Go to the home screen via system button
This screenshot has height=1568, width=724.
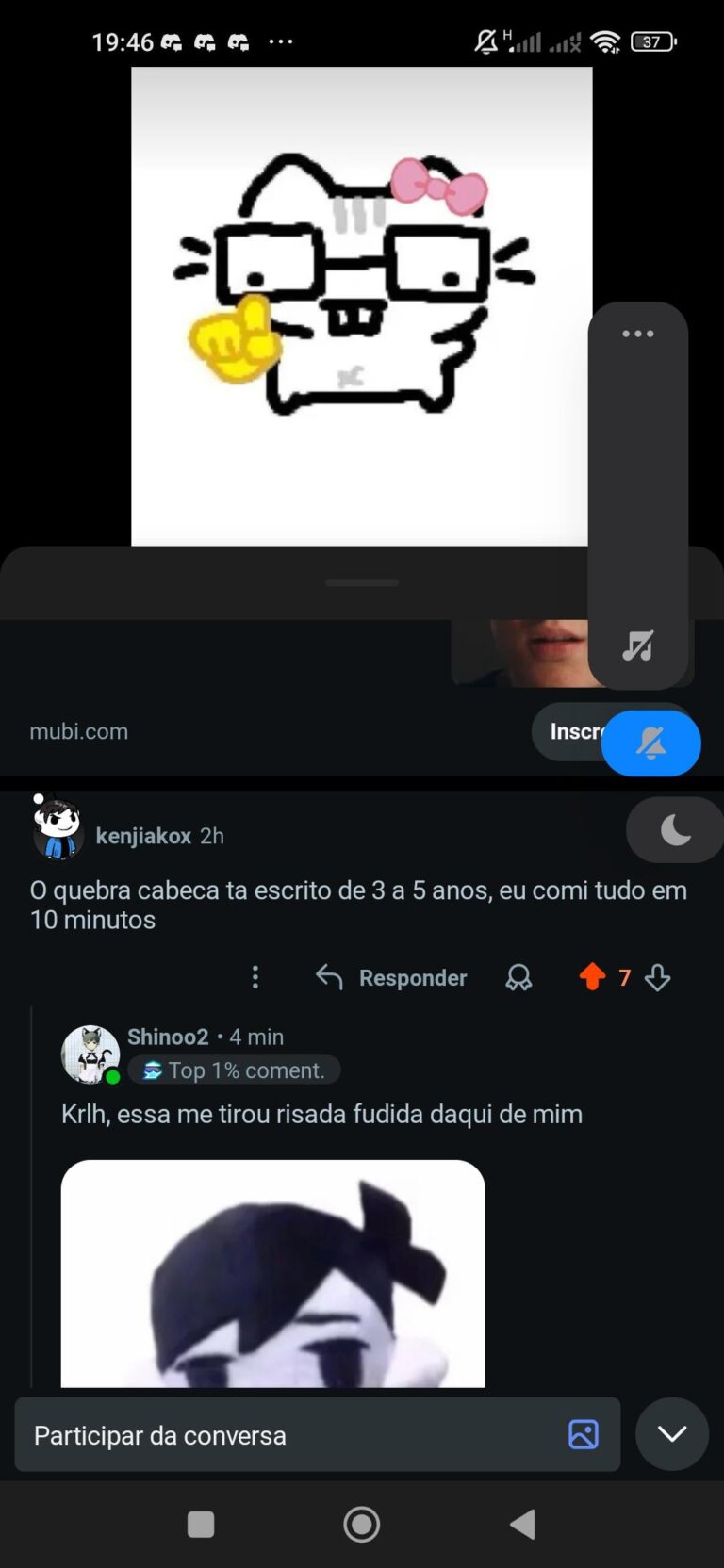coord(362,1524)
